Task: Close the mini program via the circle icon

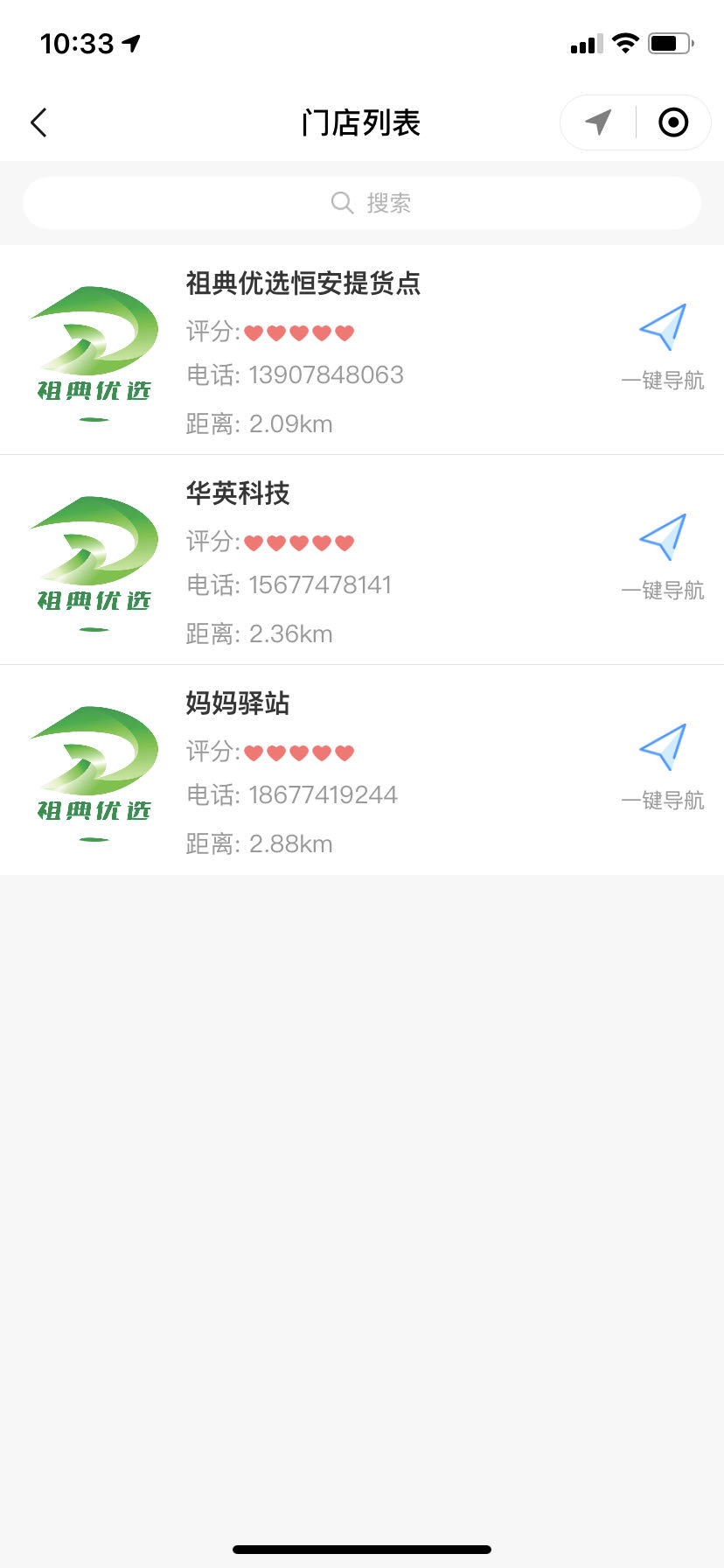Action: pos(672,122)
